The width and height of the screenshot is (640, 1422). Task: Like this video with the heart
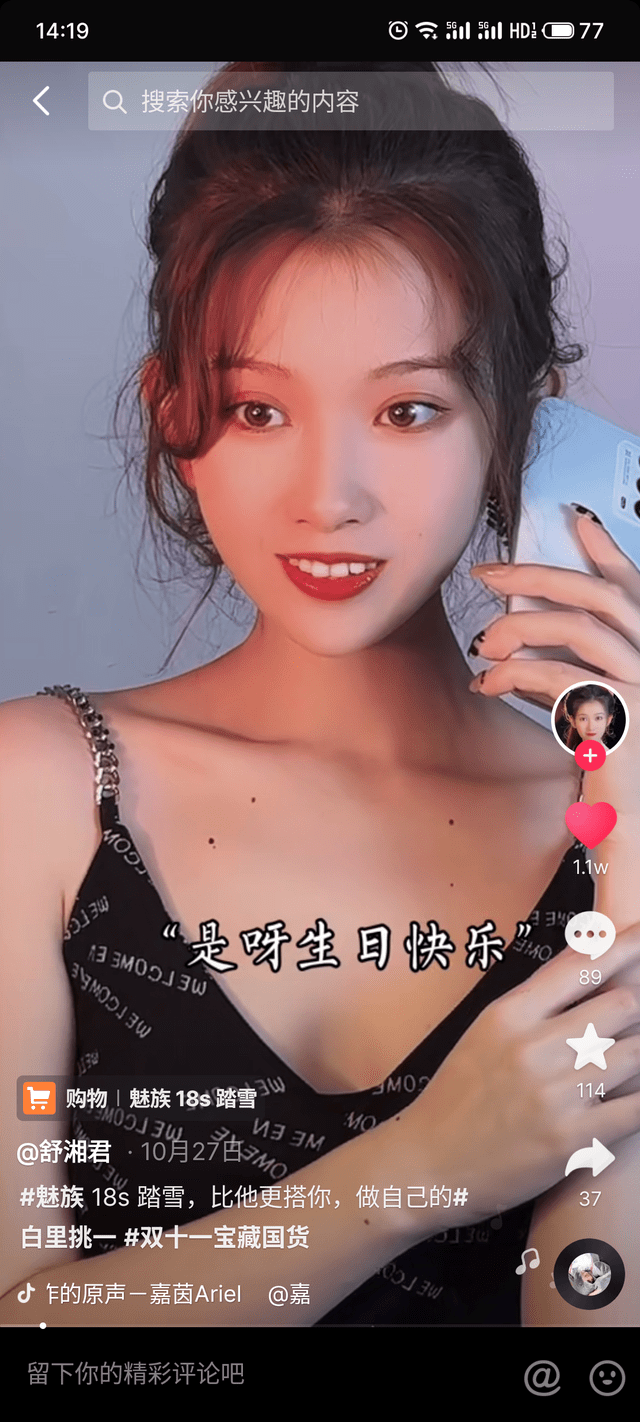(590, 825)
